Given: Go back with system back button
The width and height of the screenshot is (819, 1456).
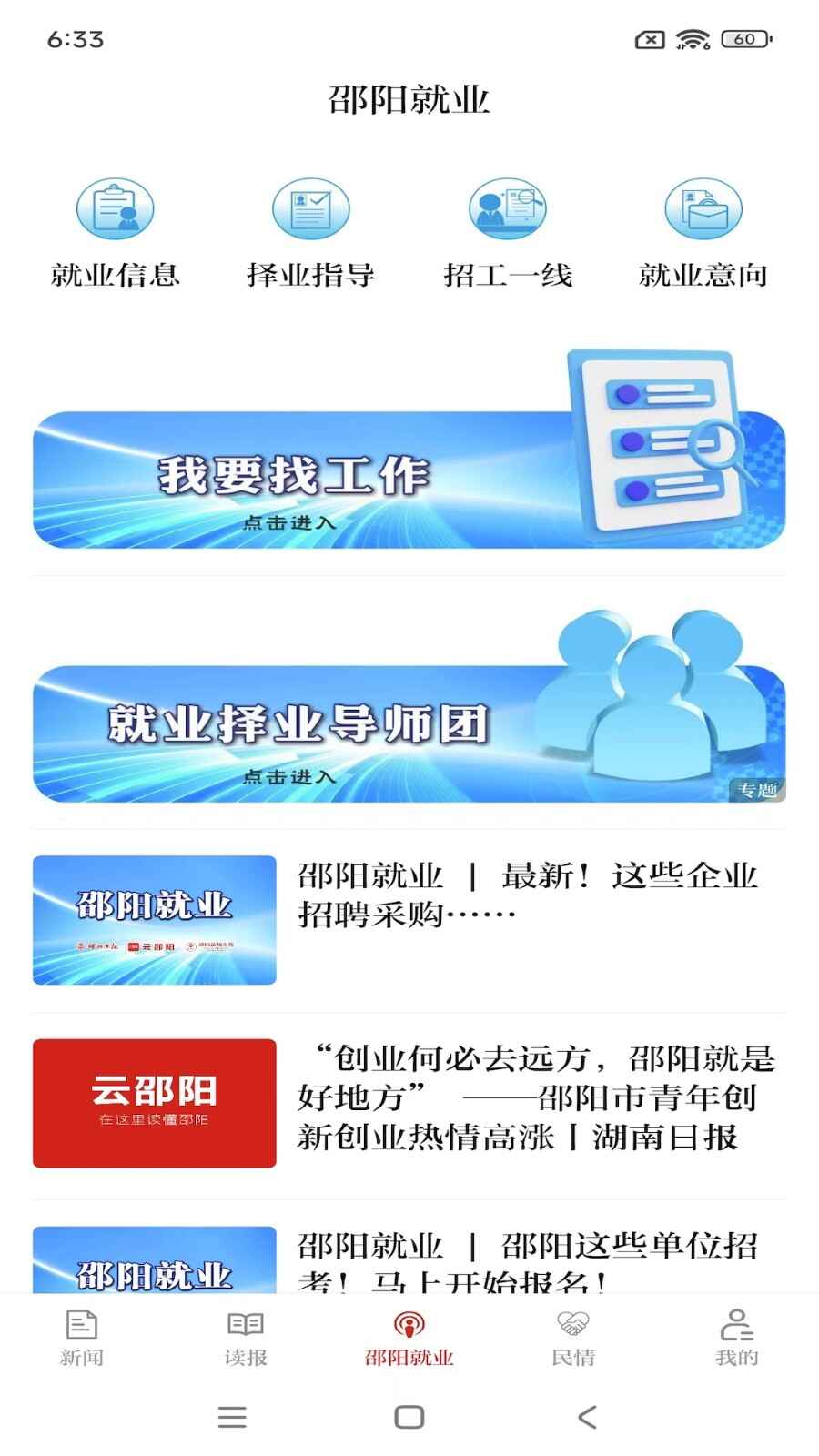Looking at the screenshot, I should coord(588,1417).
